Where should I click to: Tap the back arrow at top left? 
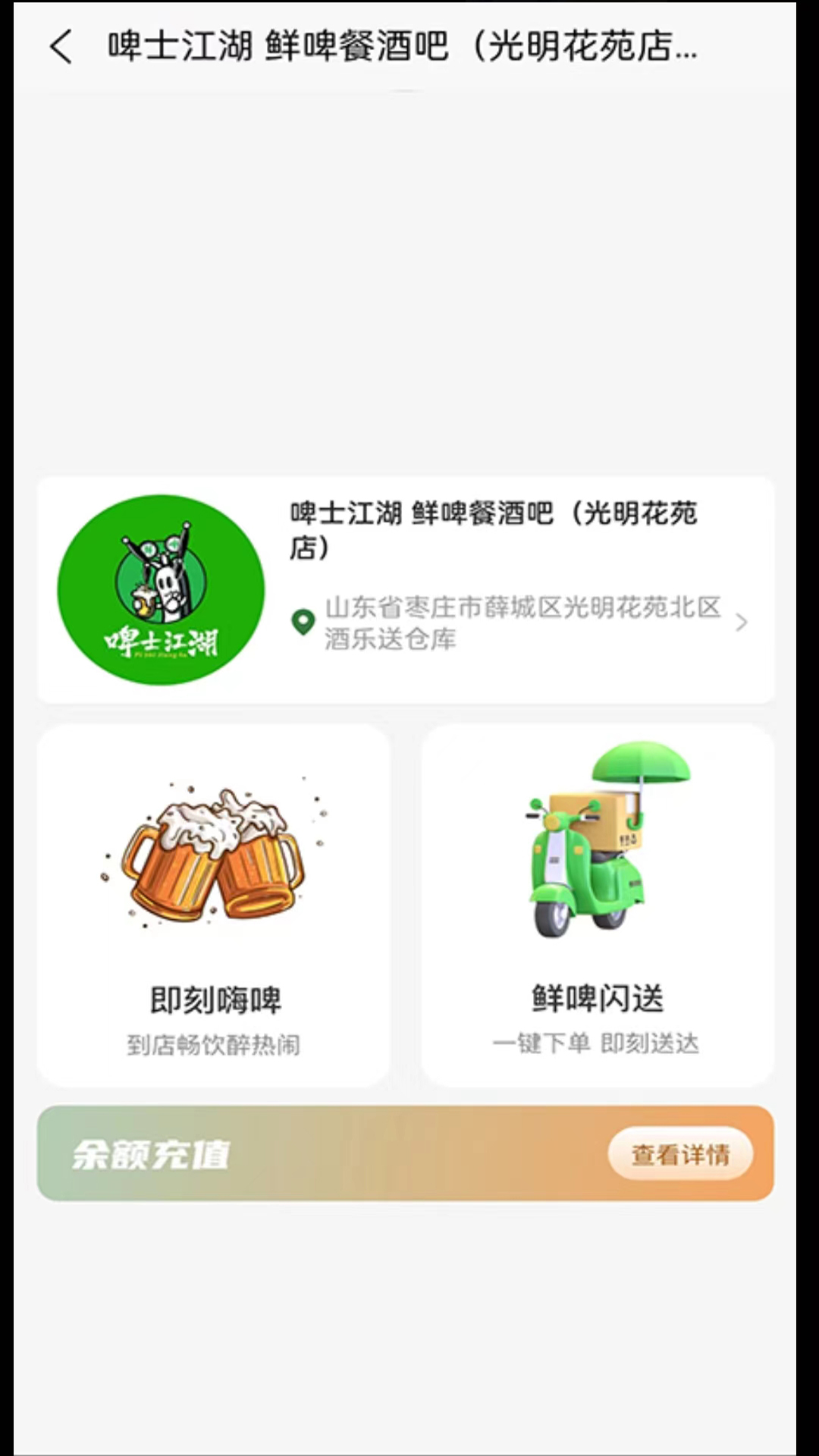61,45
